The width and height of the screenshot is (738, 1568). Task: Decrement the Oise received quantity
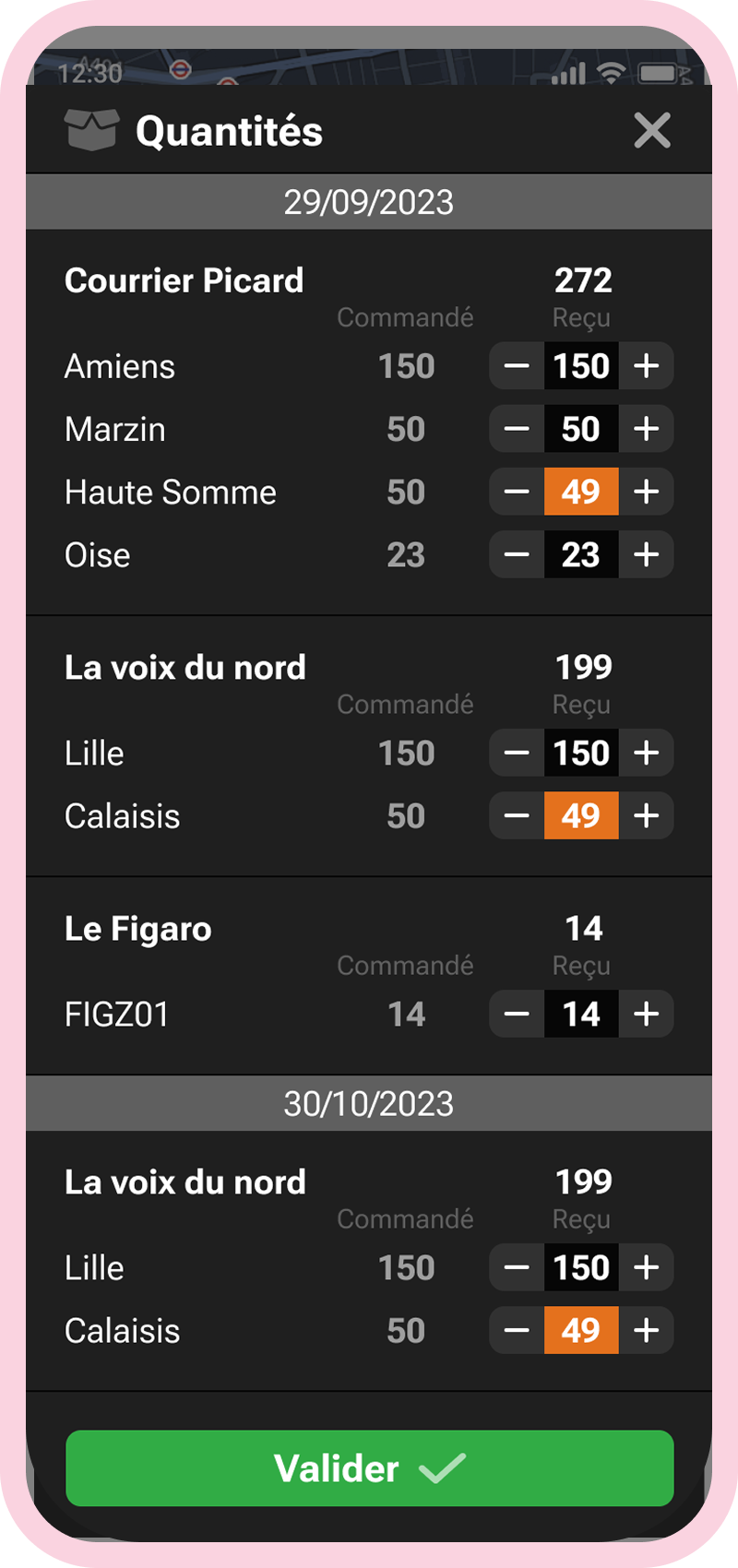[x=517, y=554]
